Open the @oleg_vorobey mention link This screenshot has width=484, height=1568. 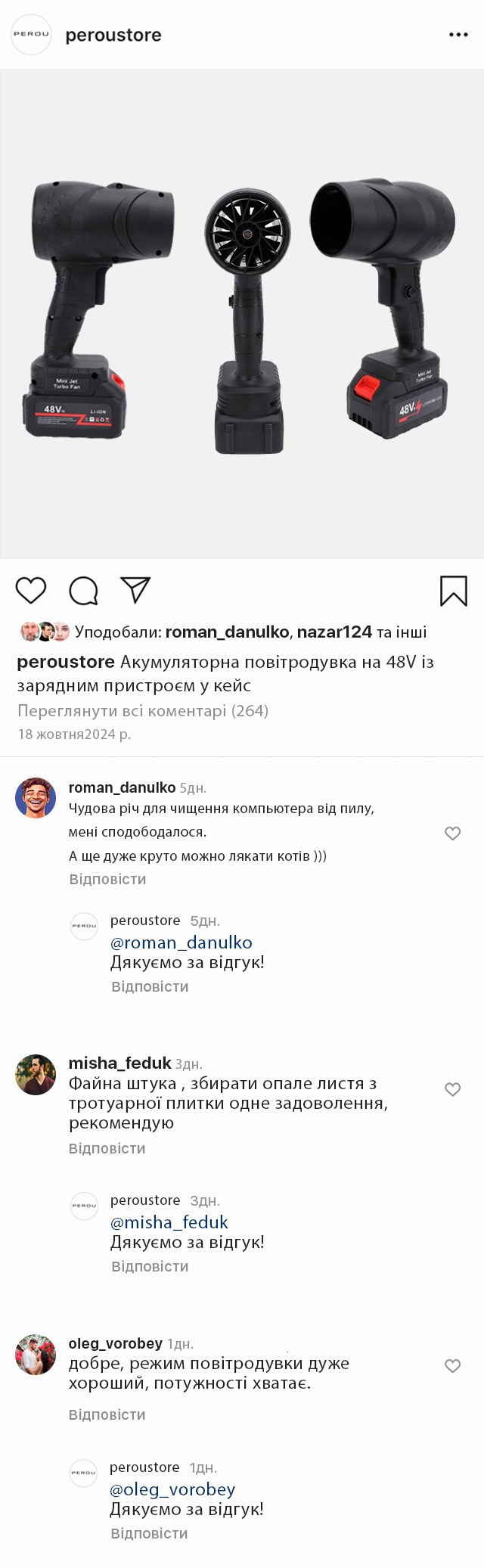[172, 1489]
